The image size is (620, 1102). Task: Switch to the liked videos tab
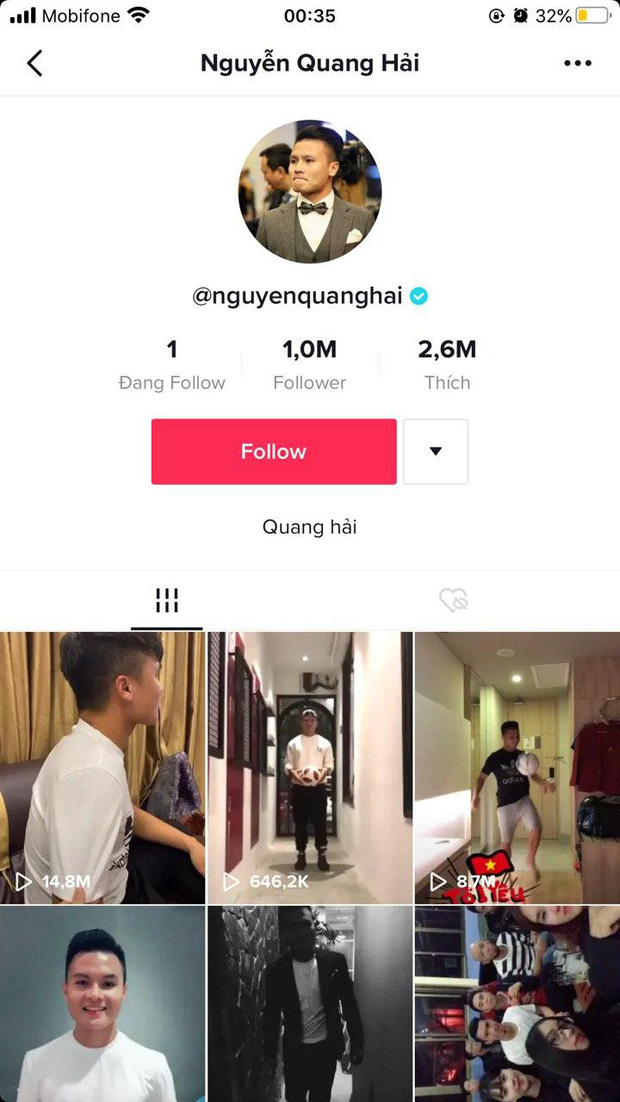click(x=453, y=600)
